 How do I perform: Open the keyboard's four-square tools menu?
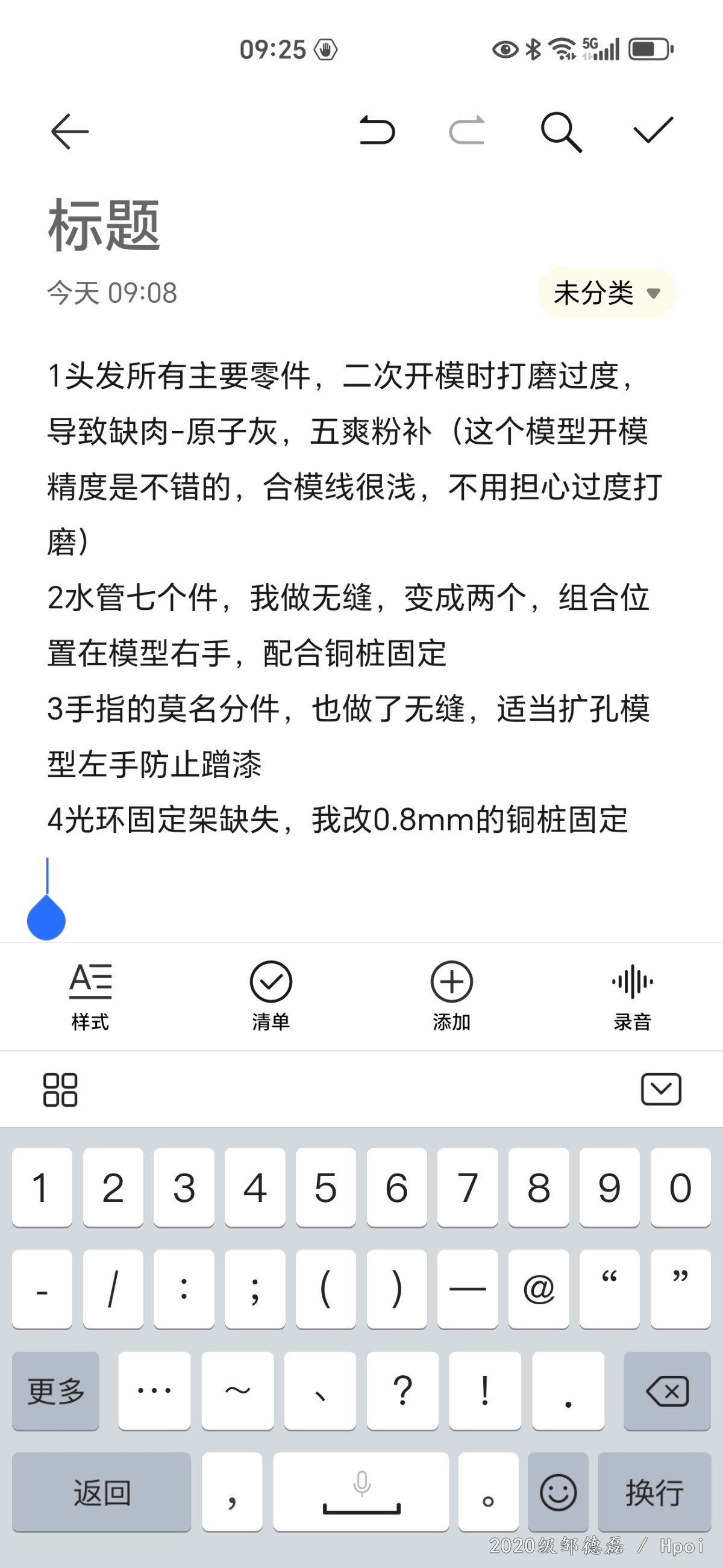(x=60, y=1089)
